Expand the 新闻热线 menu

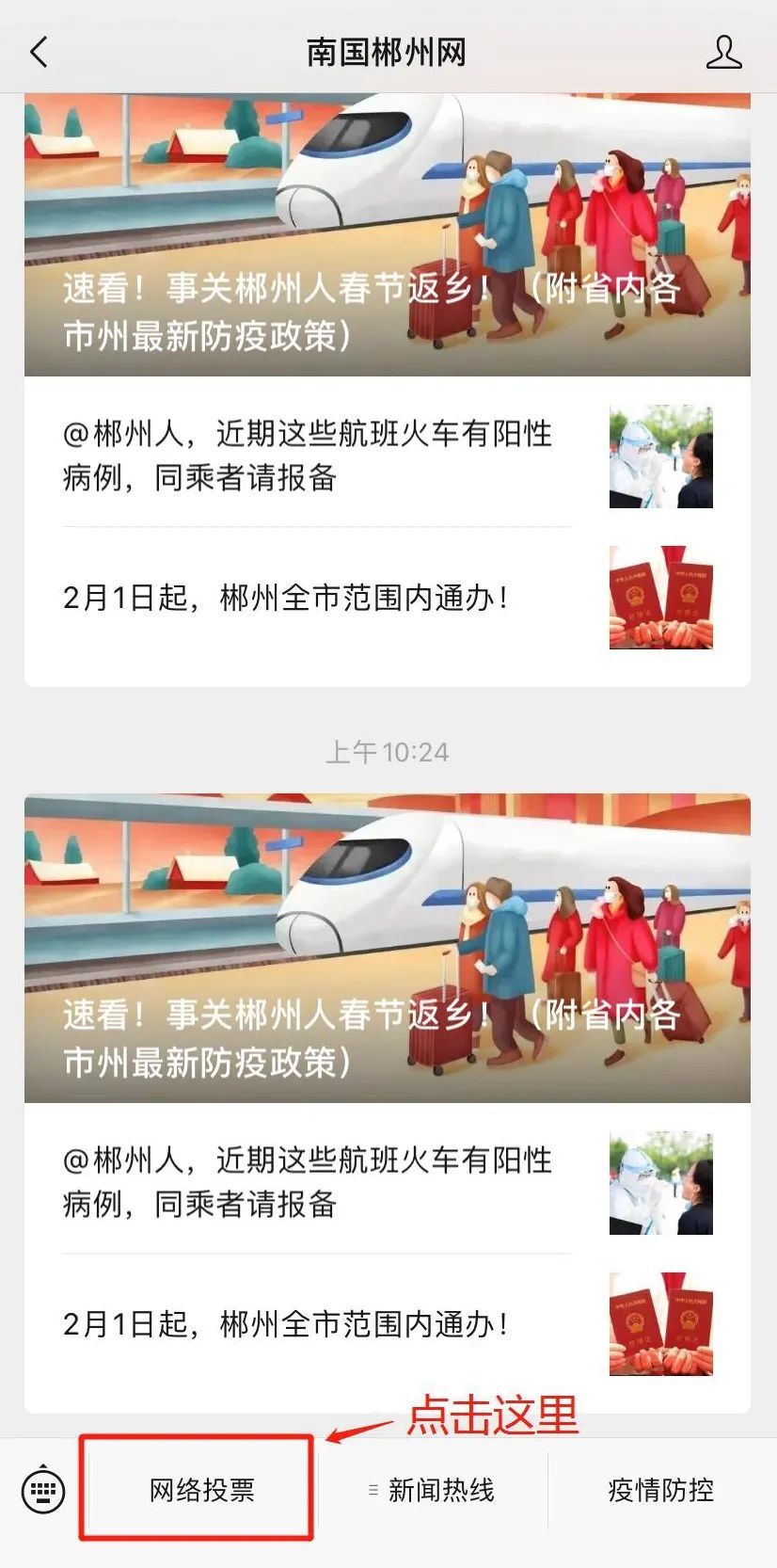pyautogui.click(x=433, y=1491)
